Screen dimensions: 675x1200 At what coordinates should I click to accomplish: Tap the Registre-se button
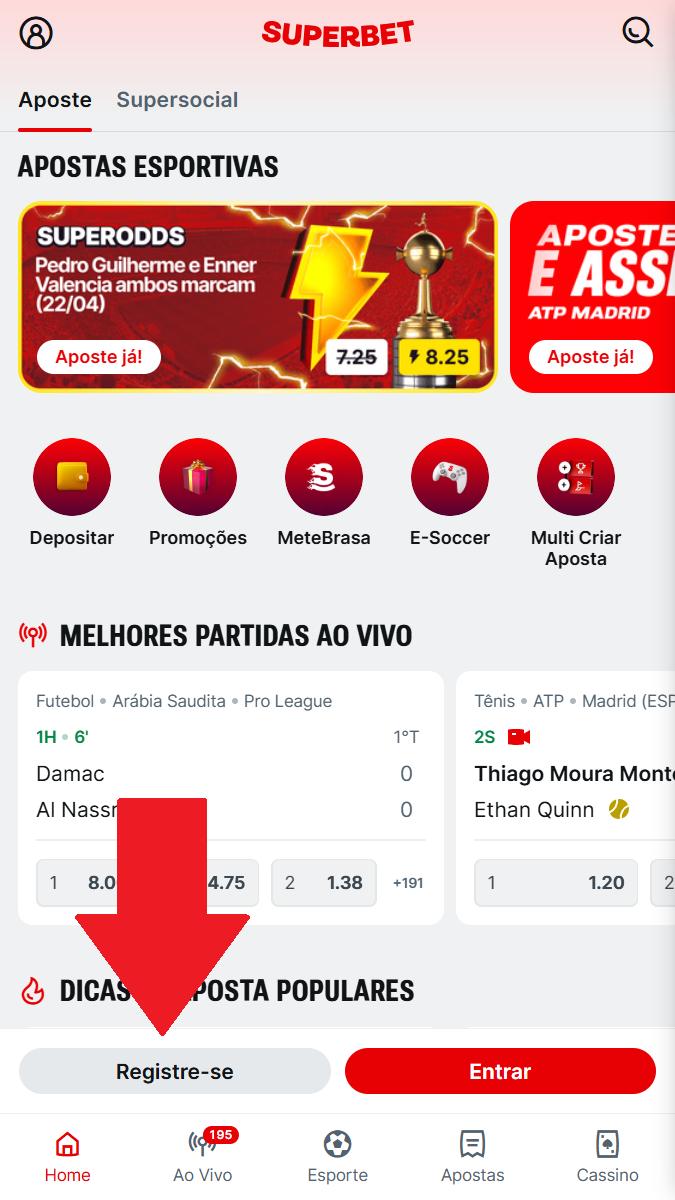175,1071
